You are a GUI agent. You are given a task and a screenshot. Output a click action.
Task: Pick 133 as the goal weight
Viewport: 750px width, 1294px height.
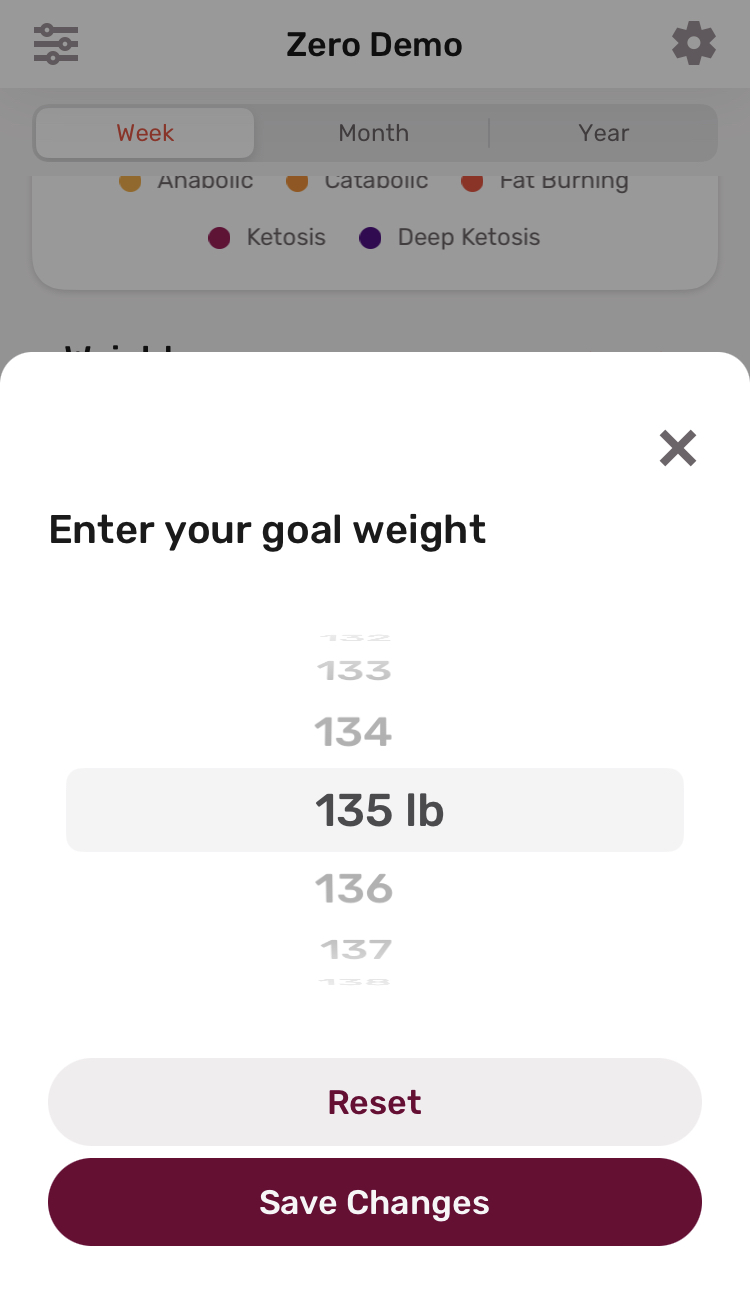coord(353,670)
